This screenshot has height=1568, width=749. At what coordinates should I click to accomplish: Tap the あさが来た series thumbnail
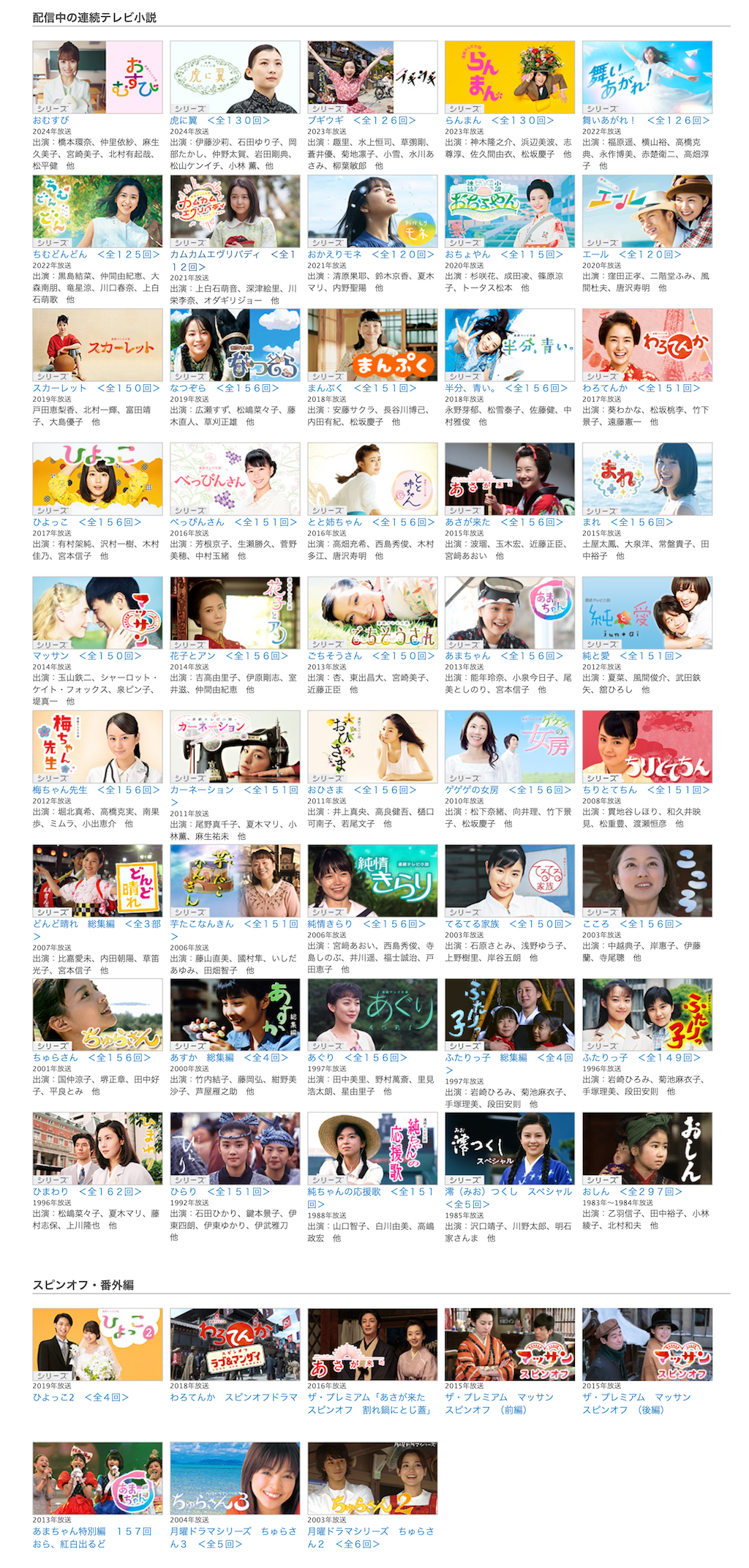510,479
